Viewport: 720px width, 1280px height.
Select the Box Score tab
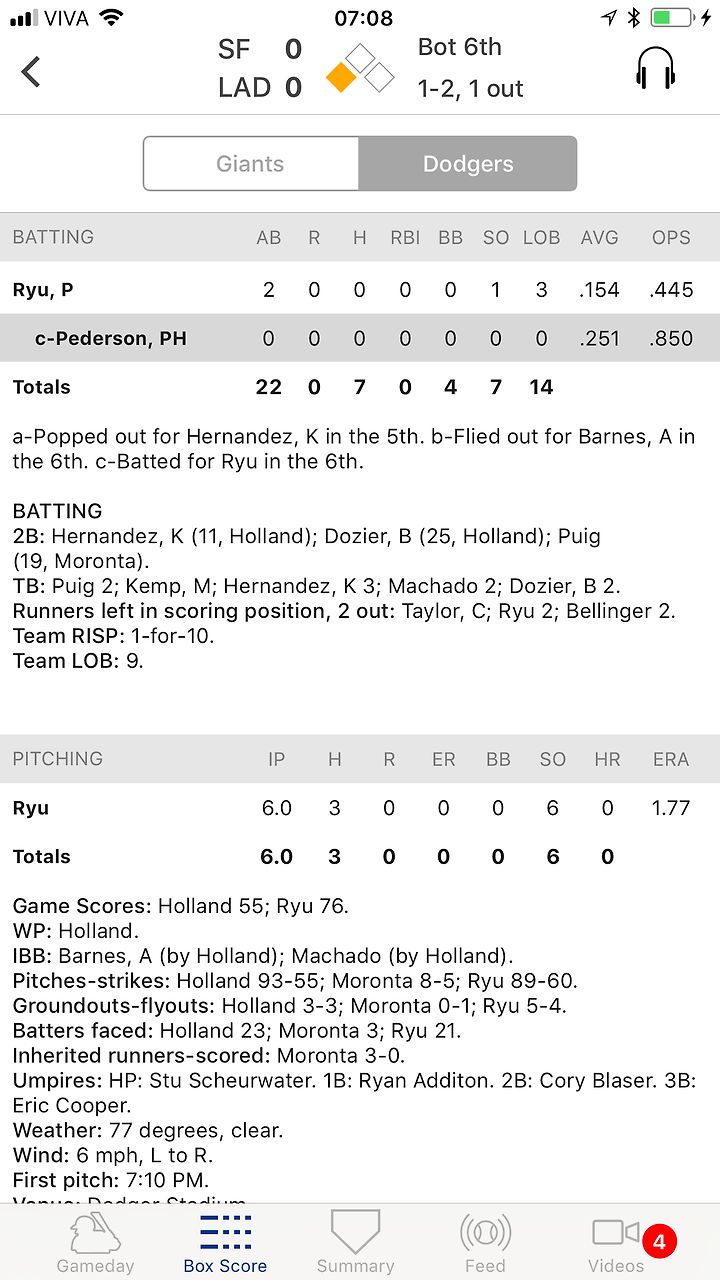[225, 1242]
